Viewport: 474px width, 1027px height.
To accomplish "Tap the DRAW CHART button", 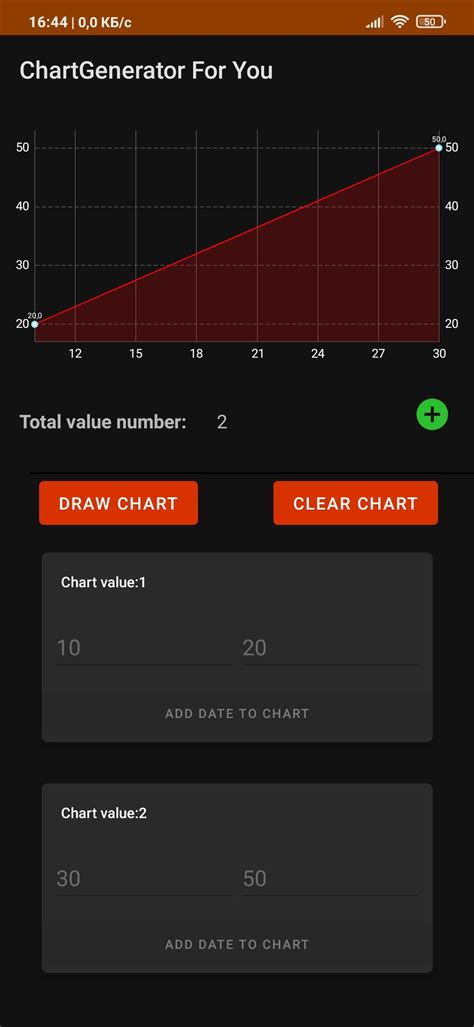I will 118,503.
